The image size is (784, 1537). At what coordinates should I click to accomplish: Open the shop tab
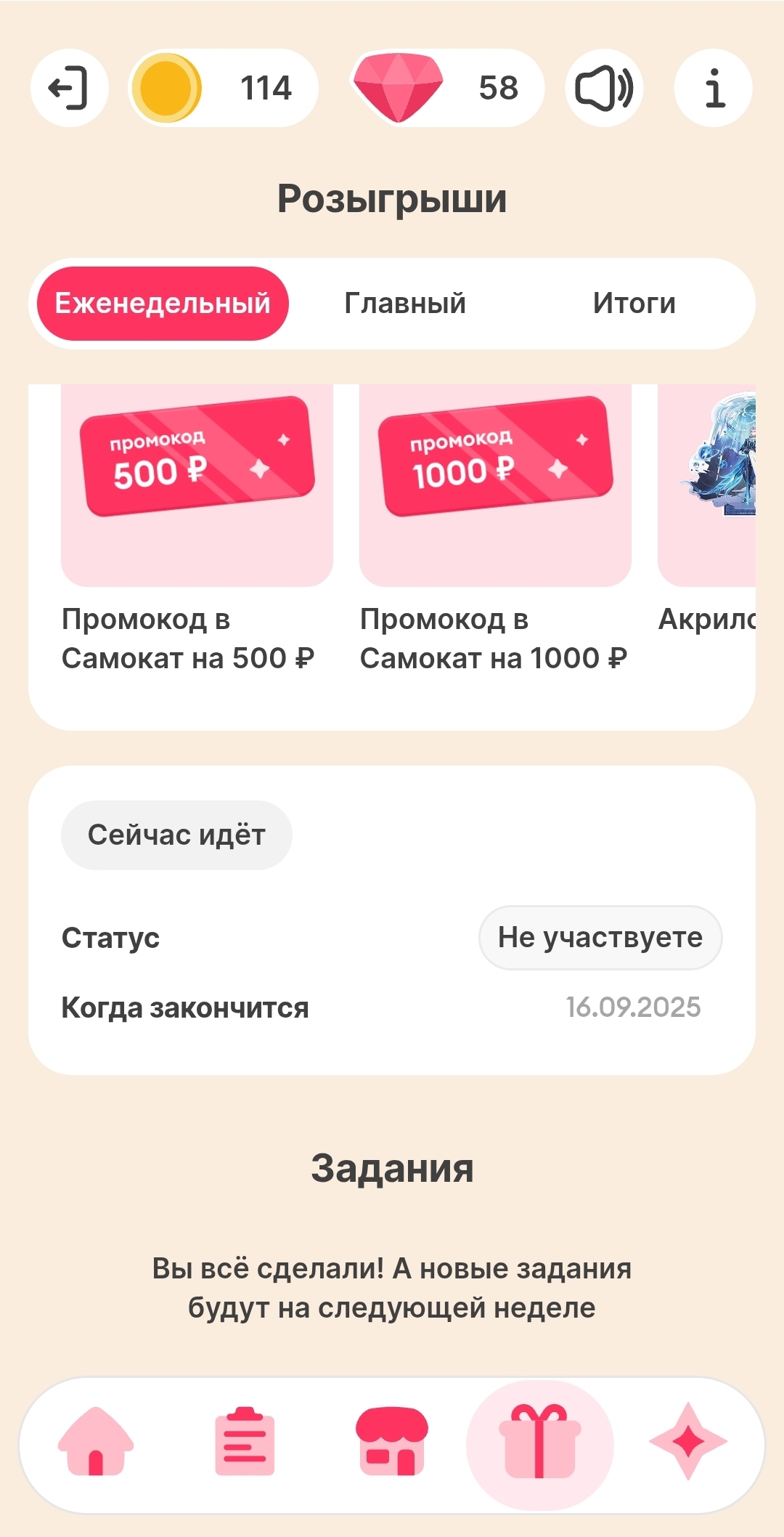(x=392, y=1441)
